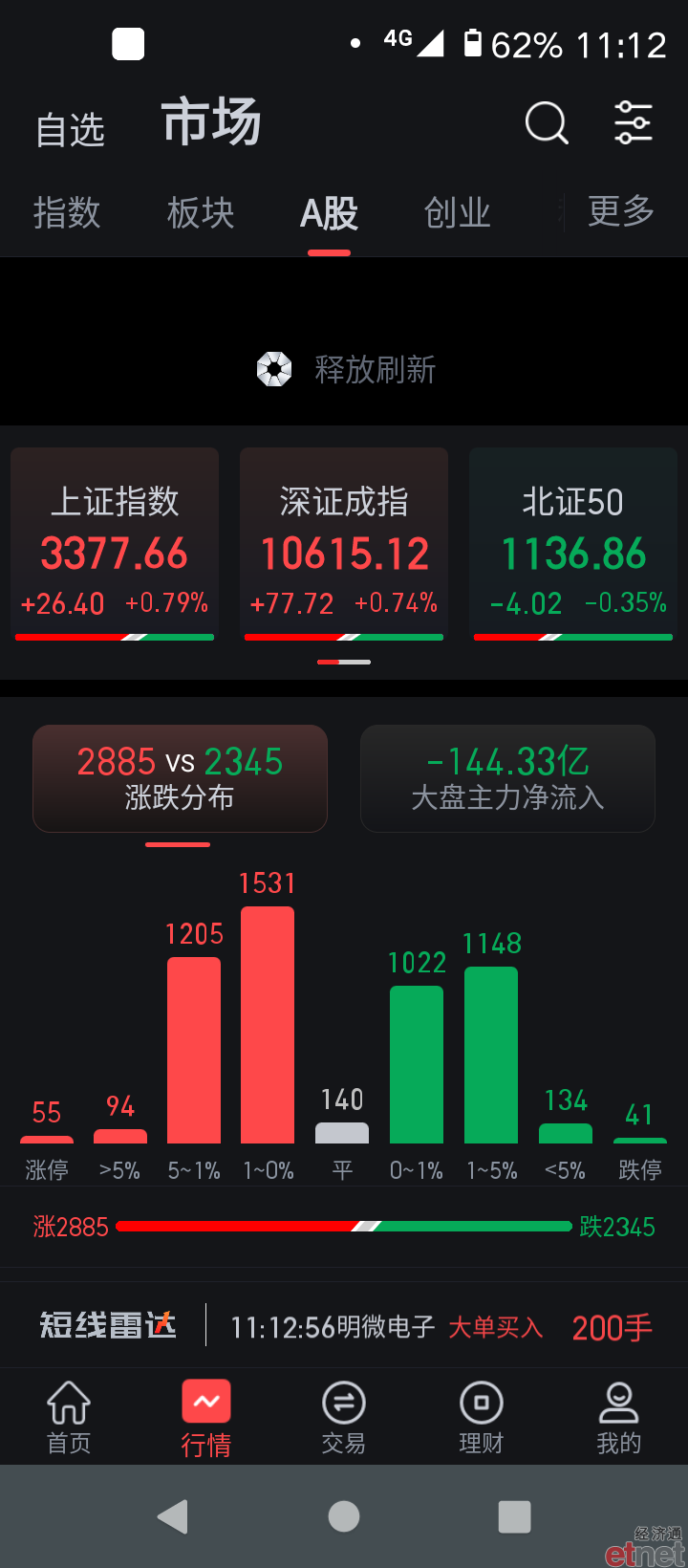Switch to 大盘主力净流入 view
The width and height of the screenshot is (688, 1568).
pos(507,778)
